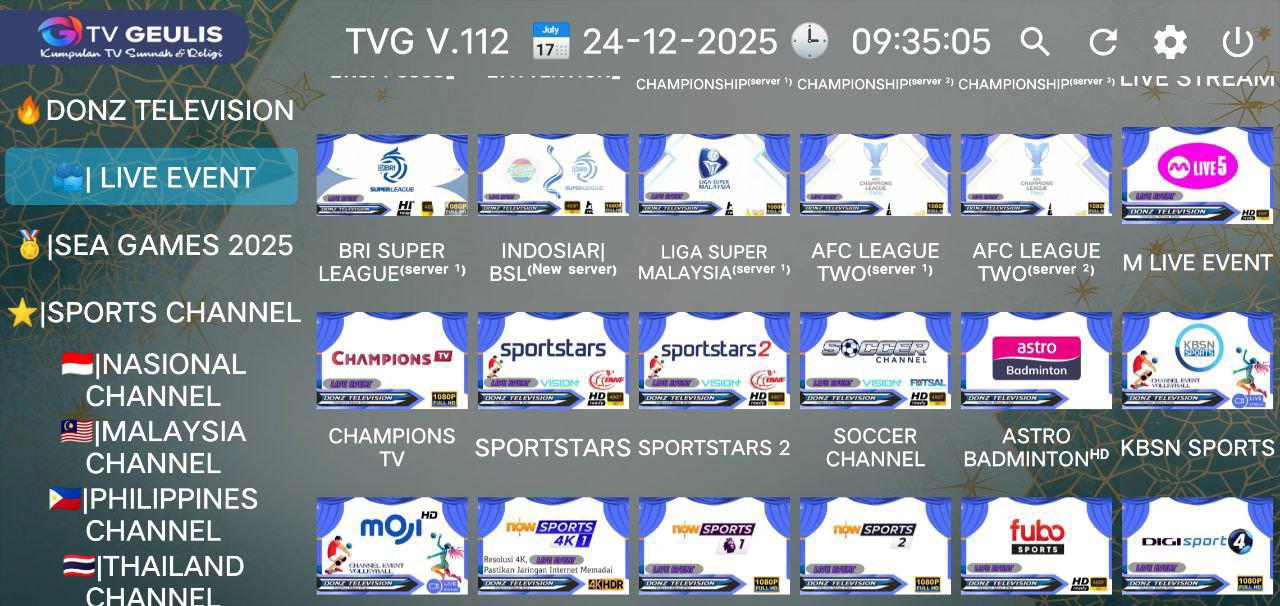Open the SEA GAMES 2025 category

[x=155, y=245]
